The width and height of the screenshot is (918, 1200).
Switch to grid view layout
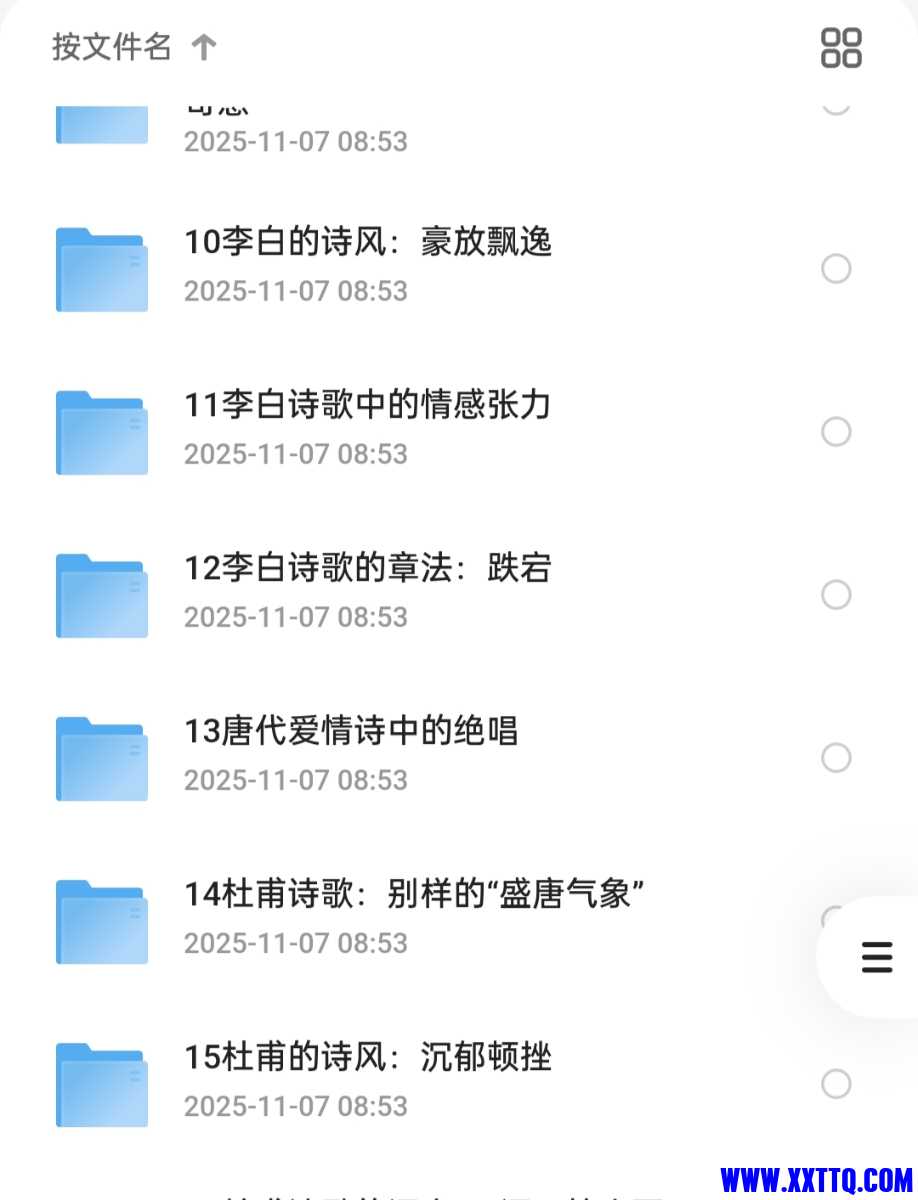(x=841, y=47)
